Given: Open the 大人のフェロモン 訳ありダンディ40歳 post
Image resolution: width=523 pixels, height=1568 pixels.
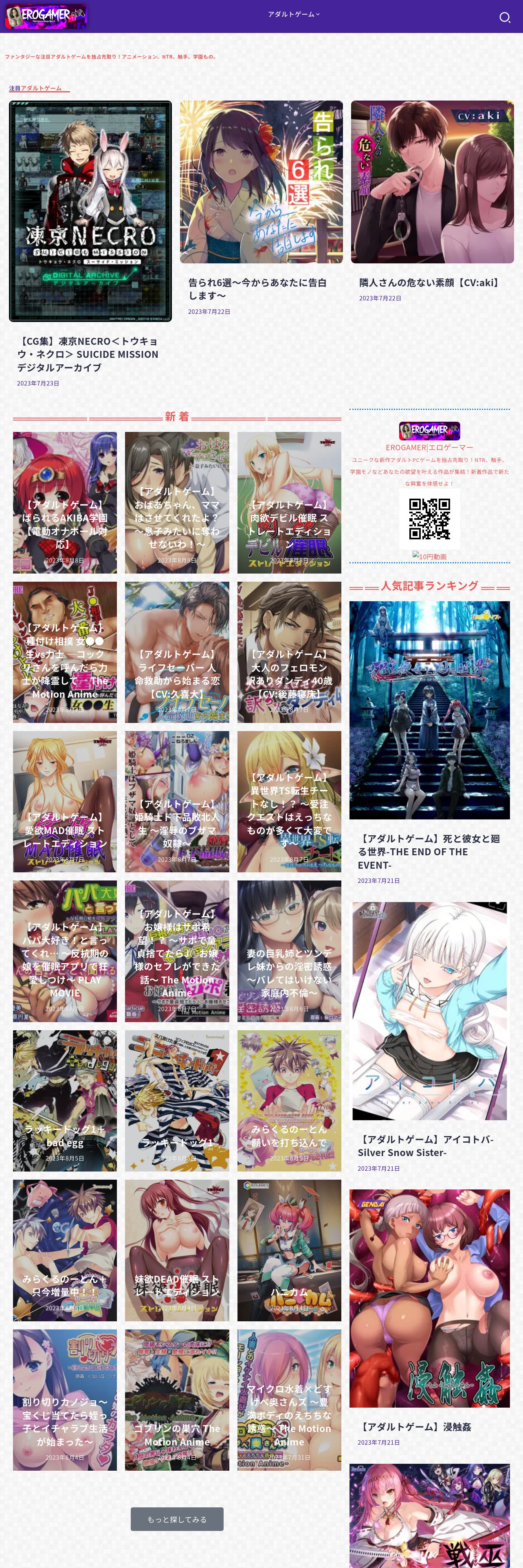Looking at the screenshot, I should 289,652.
